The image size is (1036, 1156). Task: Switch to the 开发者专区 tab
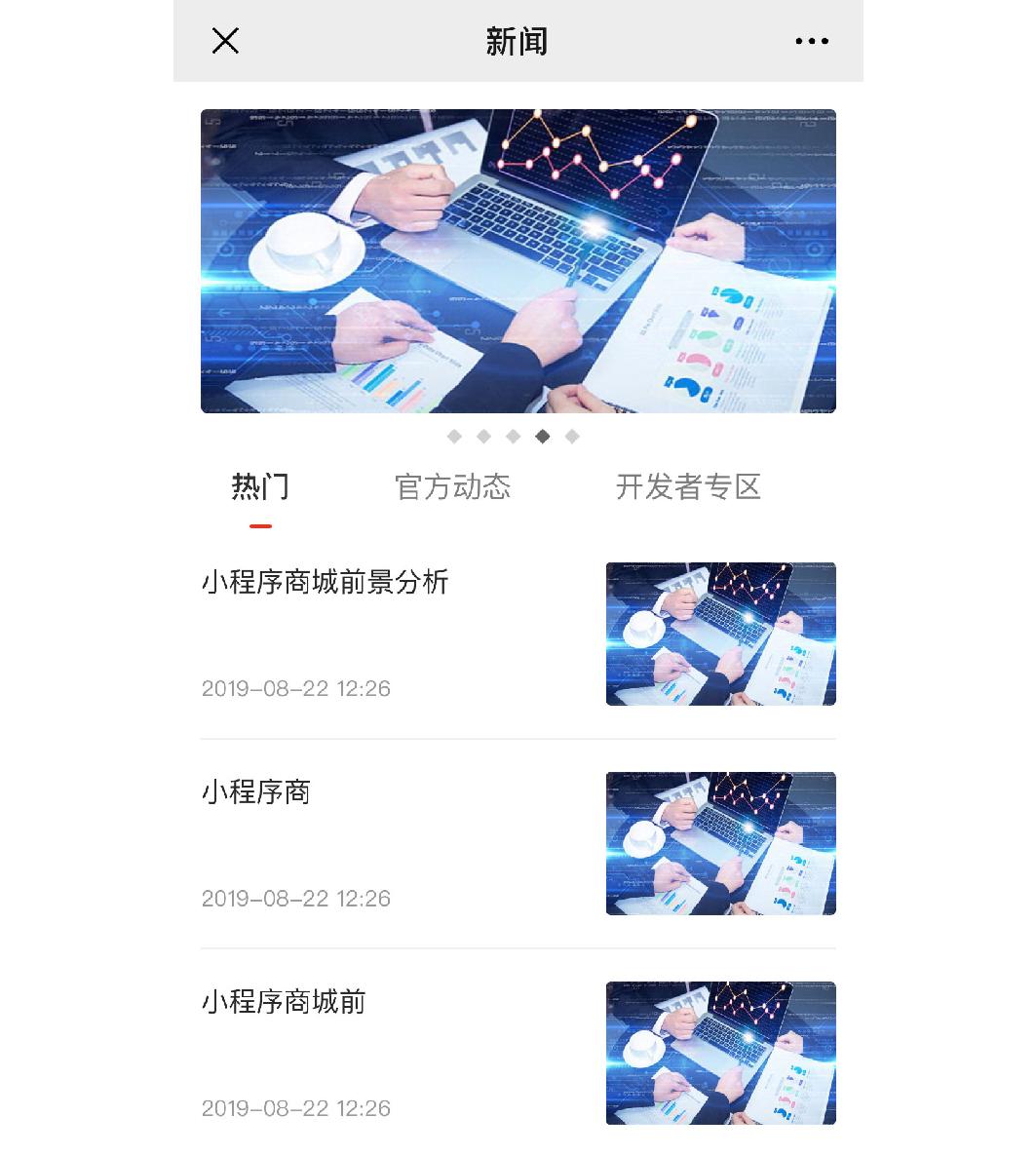point(688,487)
